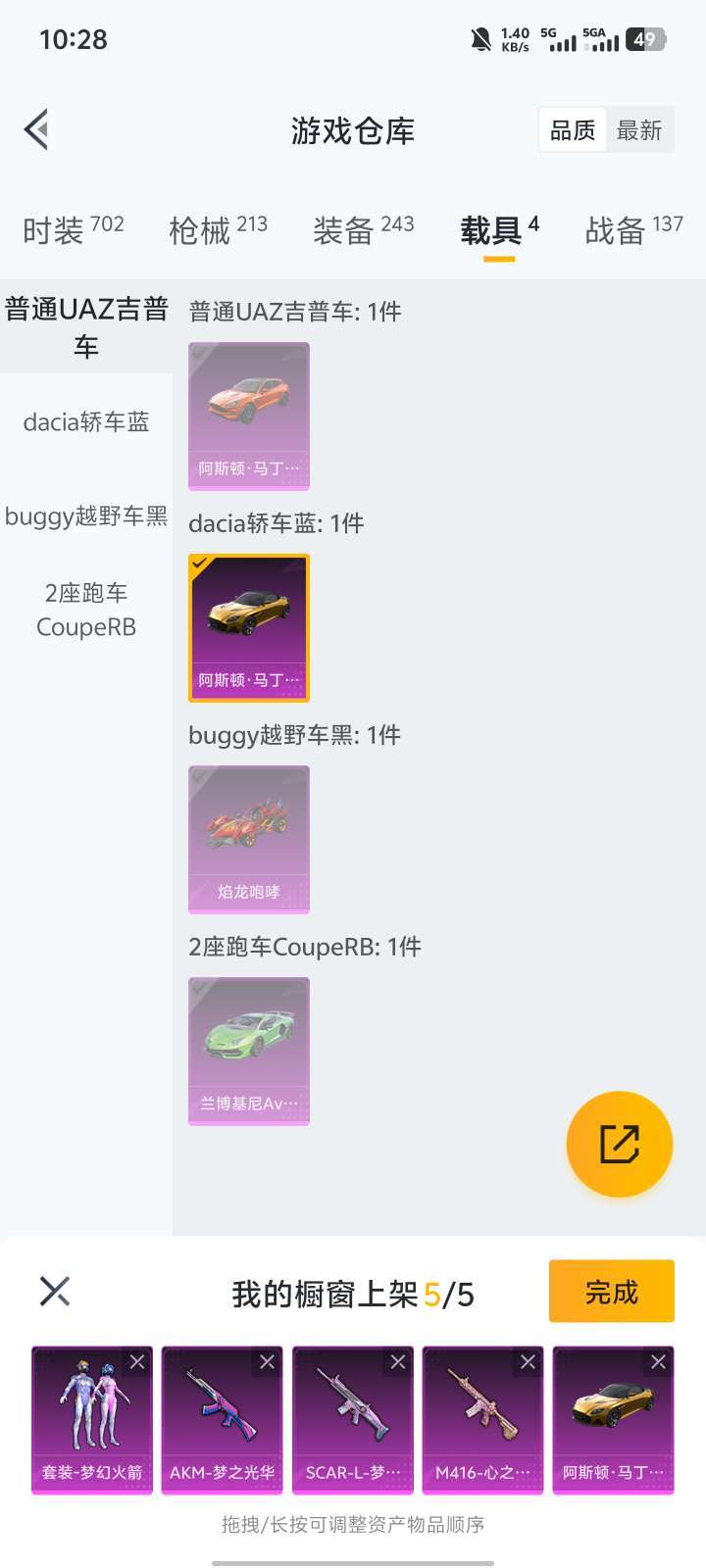This screenshot has height=1568, width=706.
Task: Select the orange 阿斯顿·马丁 UAZ skin
Action: pyautogui.click(x=249, y=416)
